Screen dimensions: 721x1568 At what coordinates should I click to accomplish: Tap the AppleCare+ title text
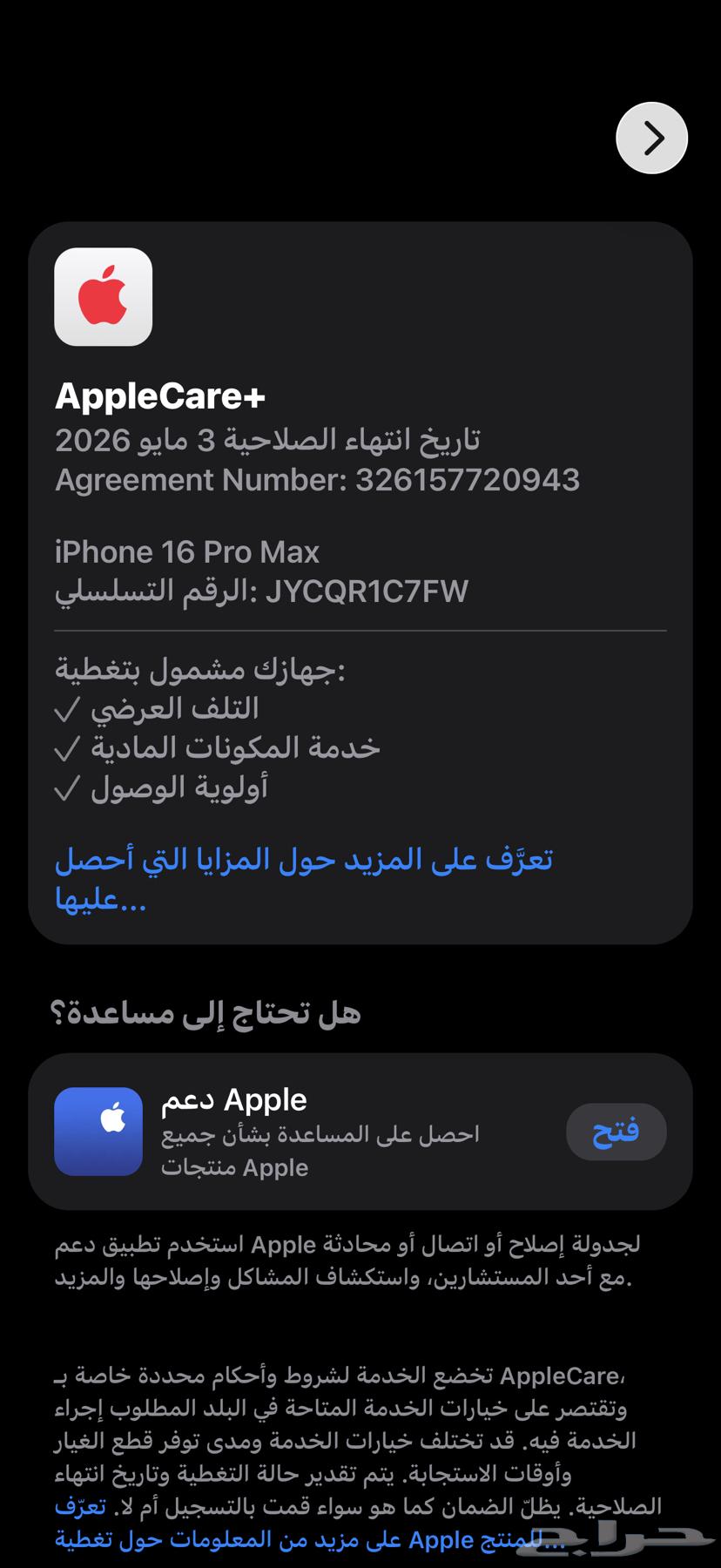[x=159, y=396]
